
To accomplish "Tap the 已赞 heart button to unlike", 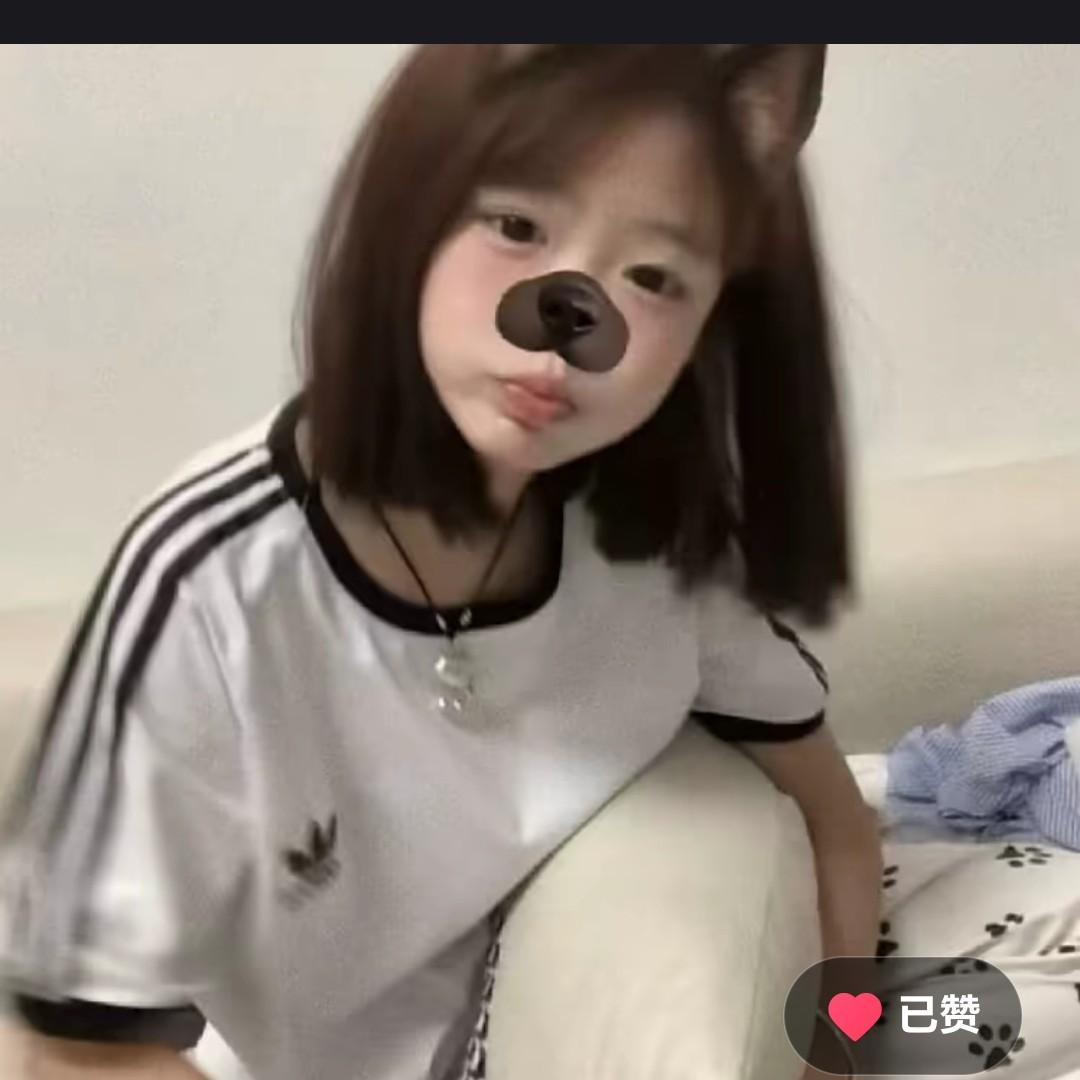I will [x=902, y=1014].
